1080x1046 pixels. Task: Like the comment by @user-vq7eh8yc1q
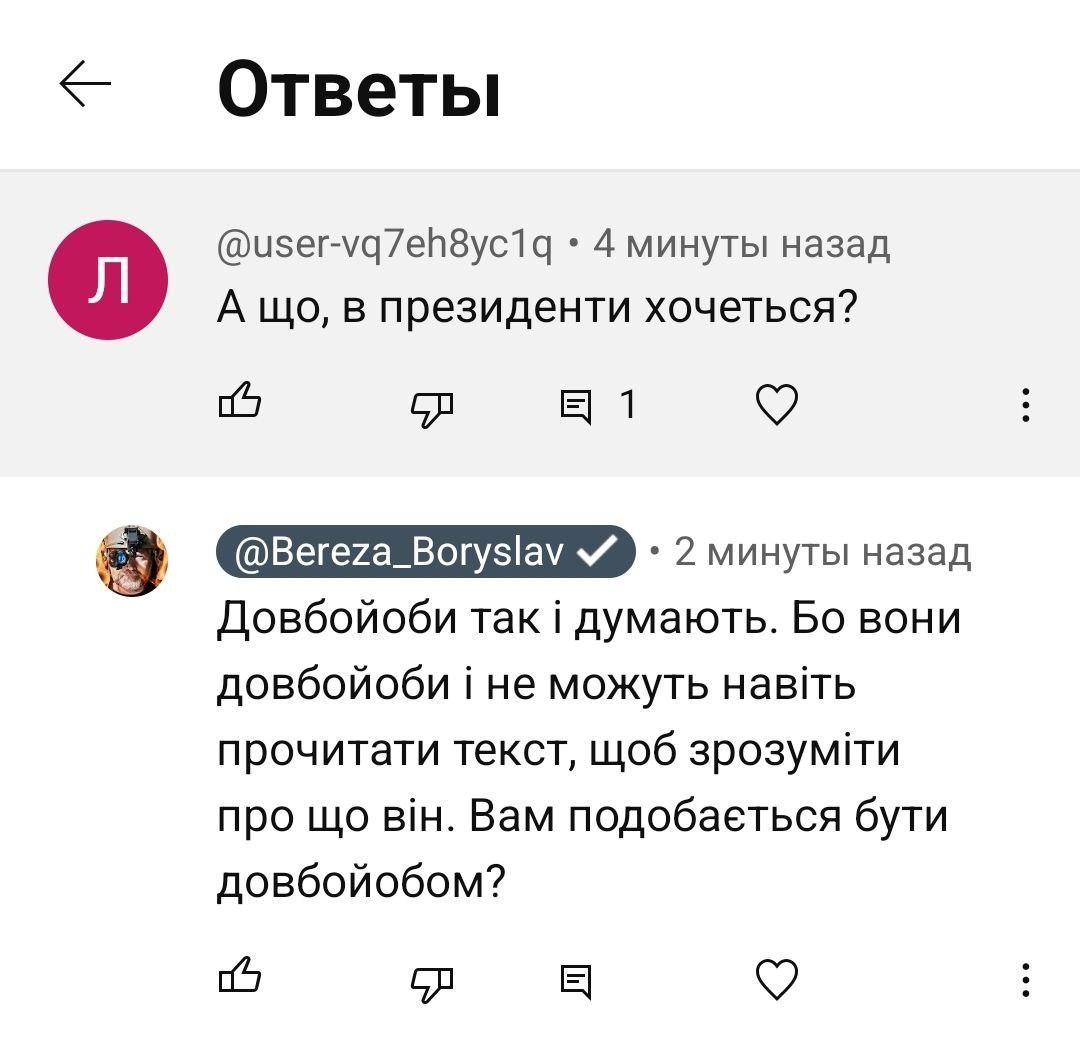click(239, 403)
